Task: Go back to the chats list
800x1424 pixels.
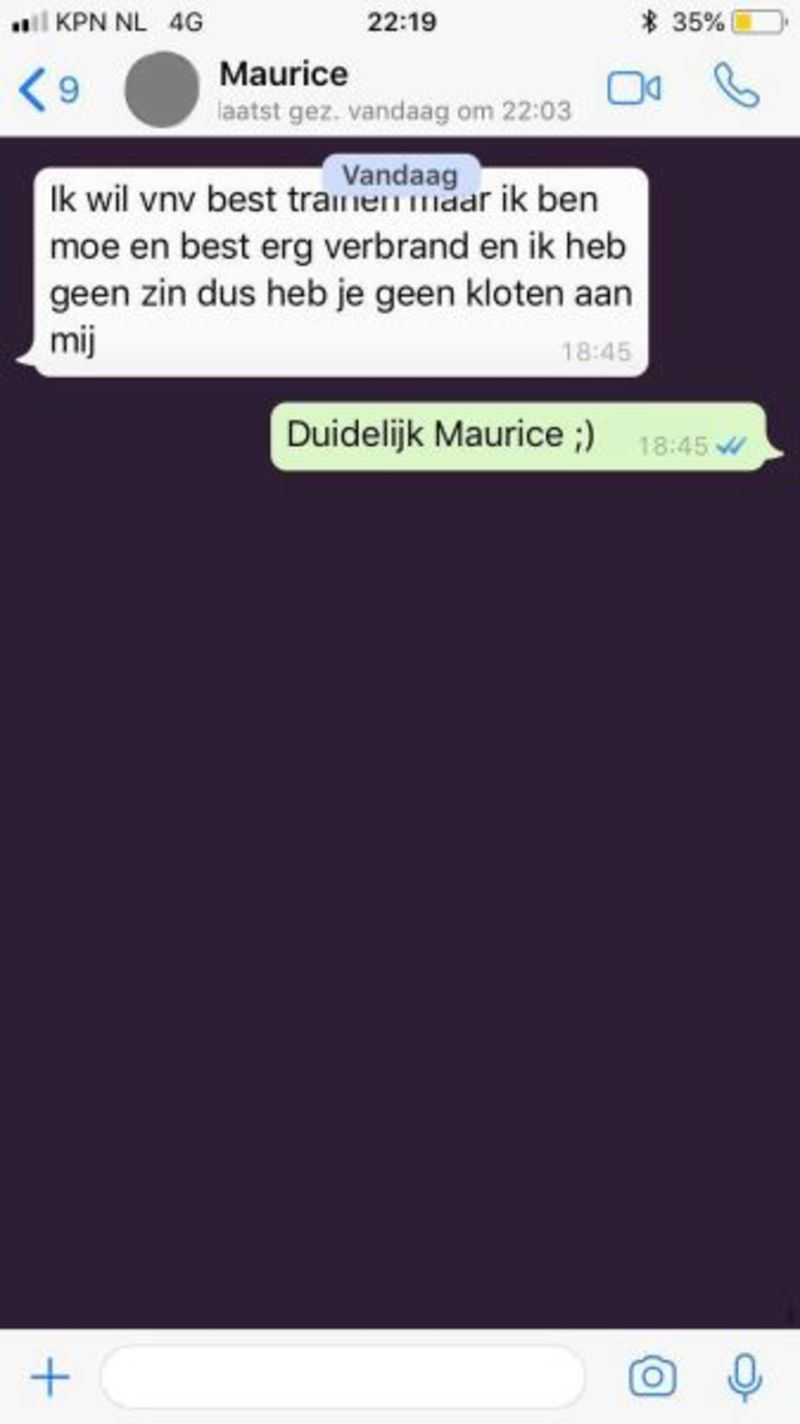Action: click(47, 90)
